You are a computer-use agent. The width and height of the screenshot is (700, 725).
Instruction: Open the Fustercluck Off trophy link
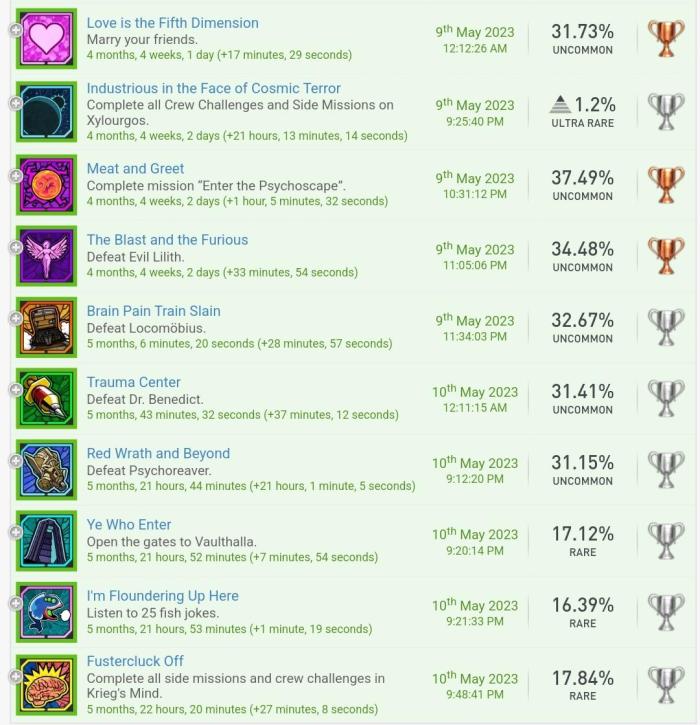tap(135, 661)
